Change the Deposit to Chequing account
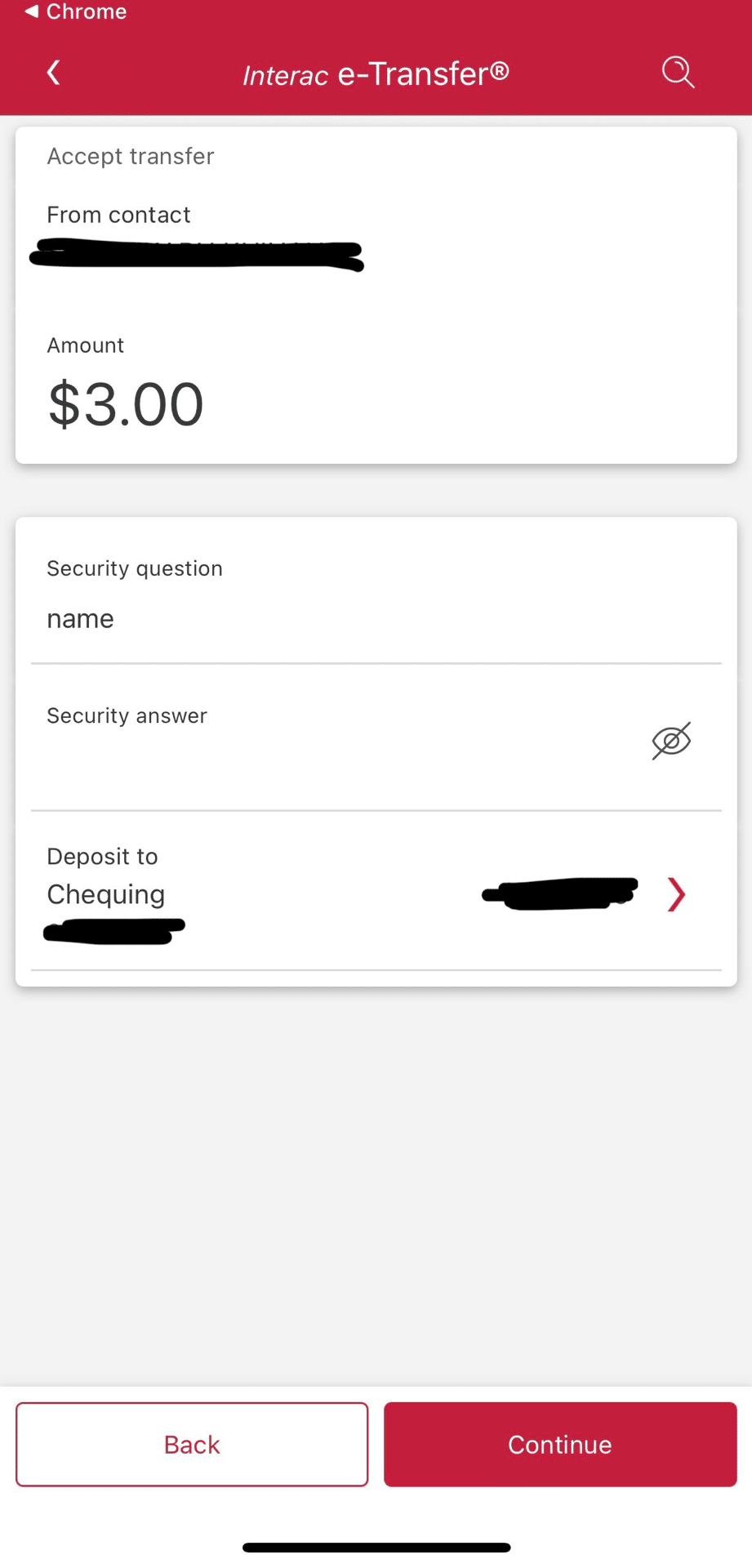Viewport: 752px width, 1568px height. [376, 891]
